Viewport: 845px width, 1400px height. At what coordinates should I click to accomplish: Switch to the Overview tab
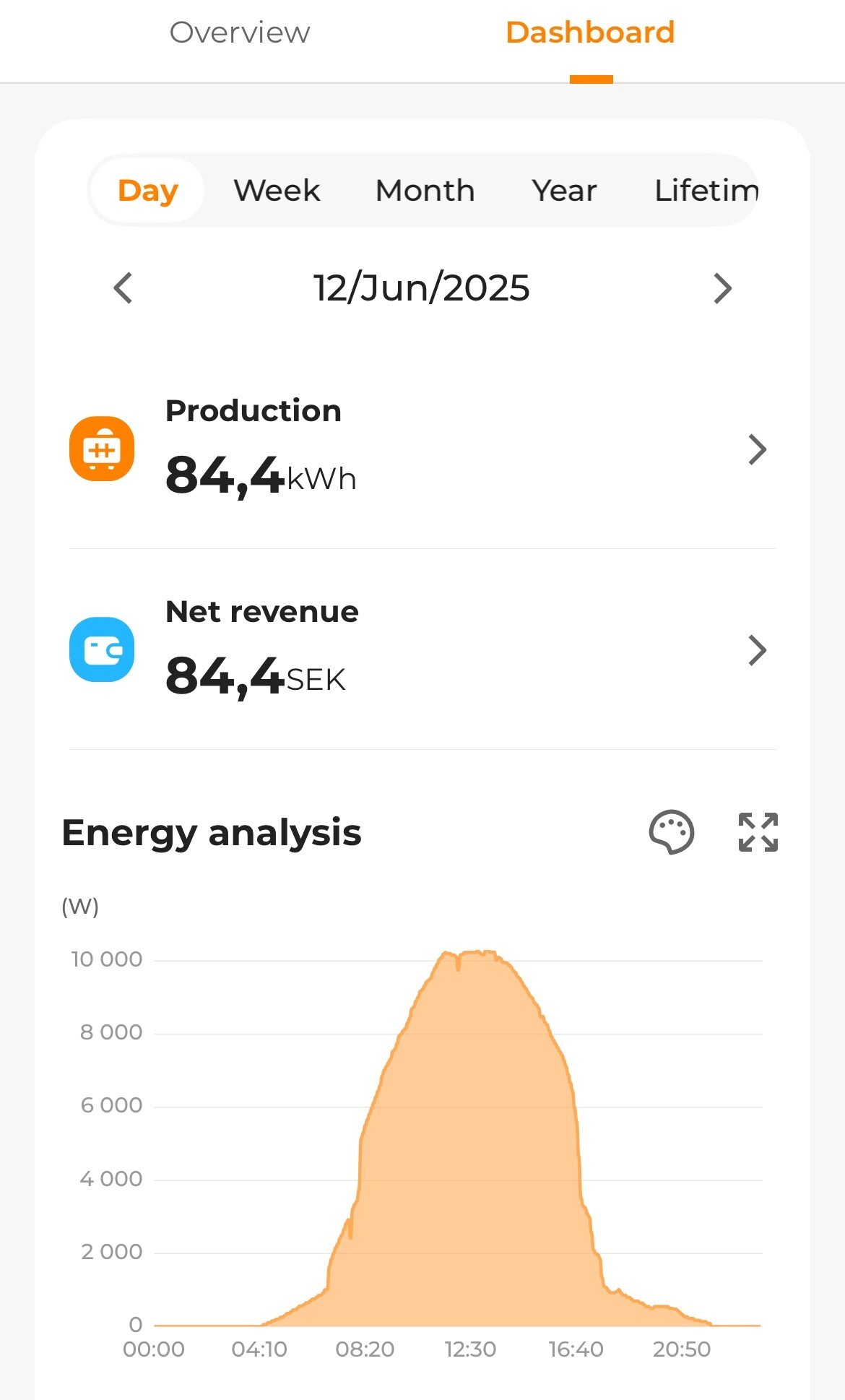[x=239, y=33]
